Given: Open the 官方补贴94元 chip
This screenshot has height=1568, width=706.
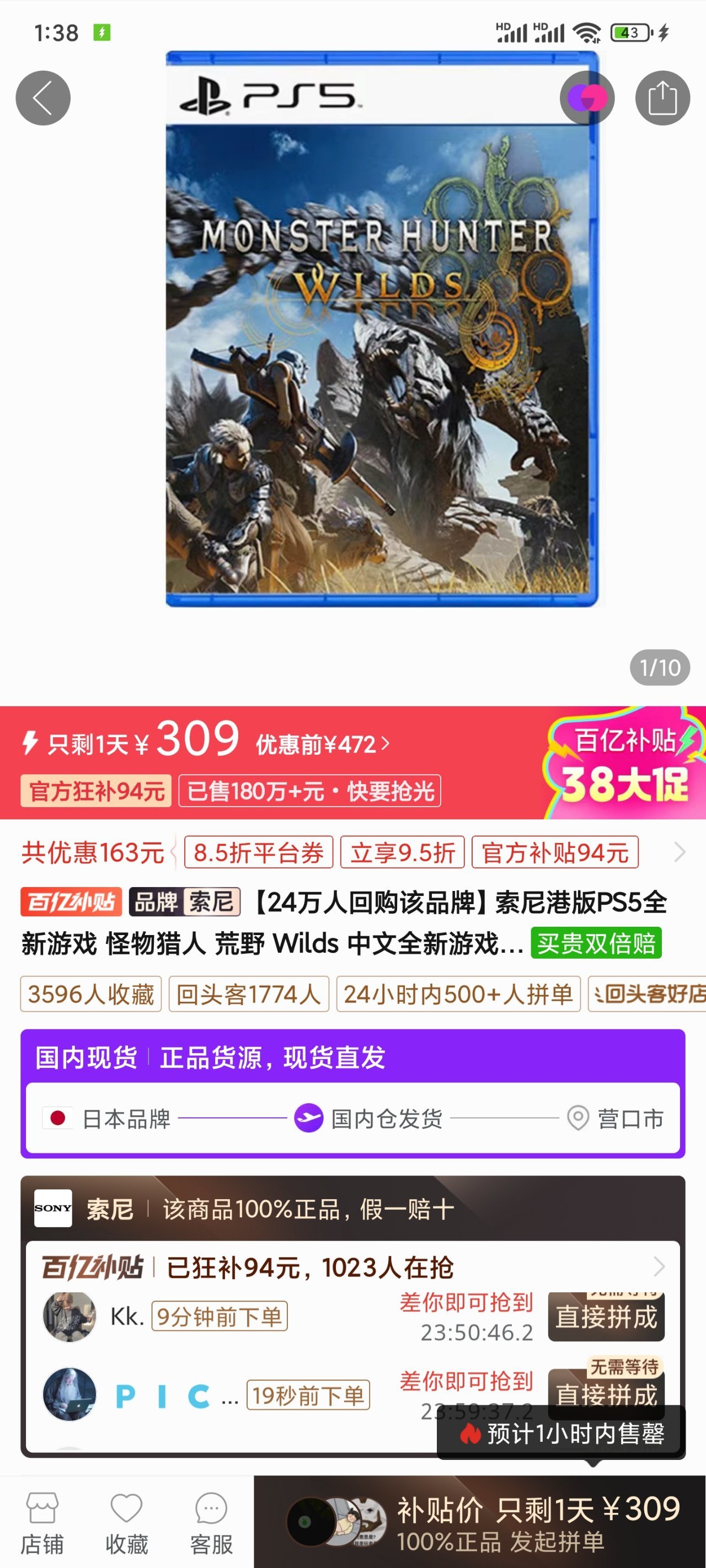Looking at the screenshot, I should [554, 852].
